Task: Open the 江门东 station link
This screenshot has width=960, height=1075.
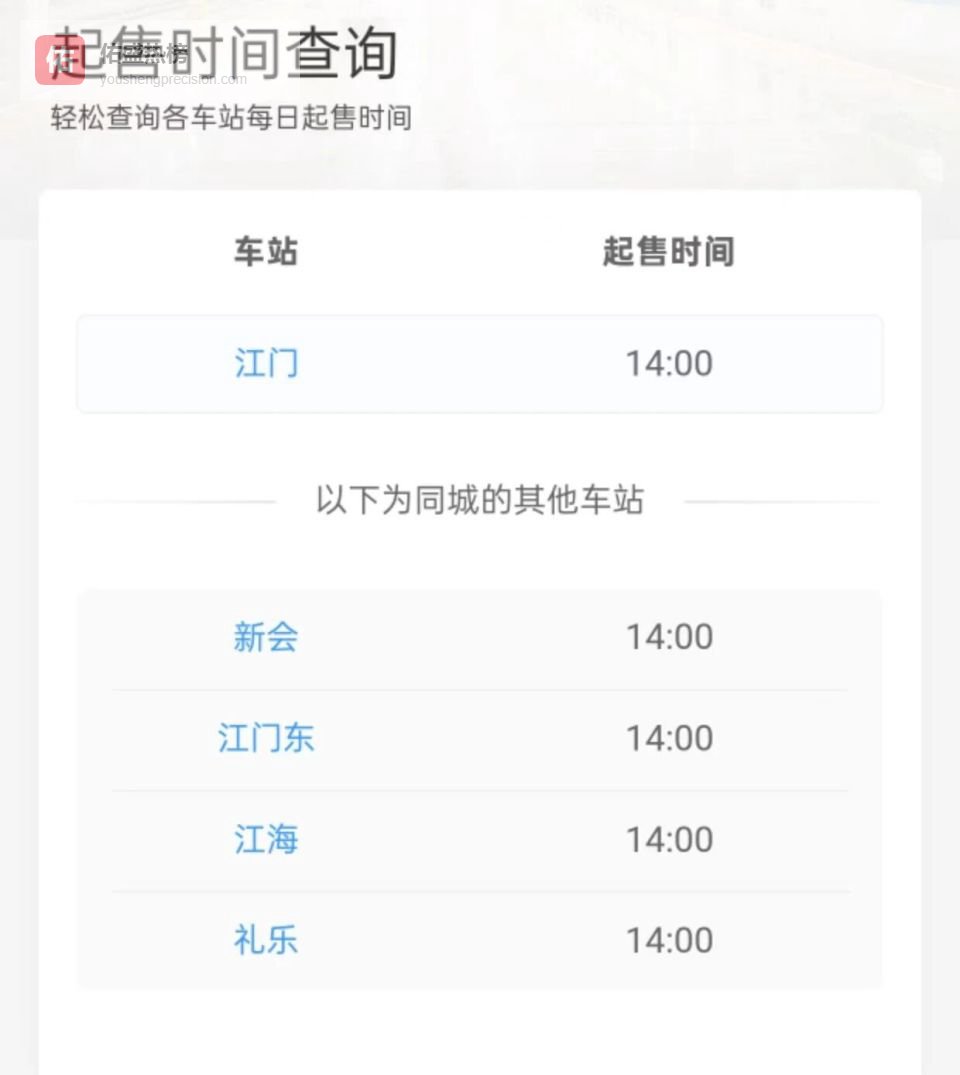Action: 265,738
